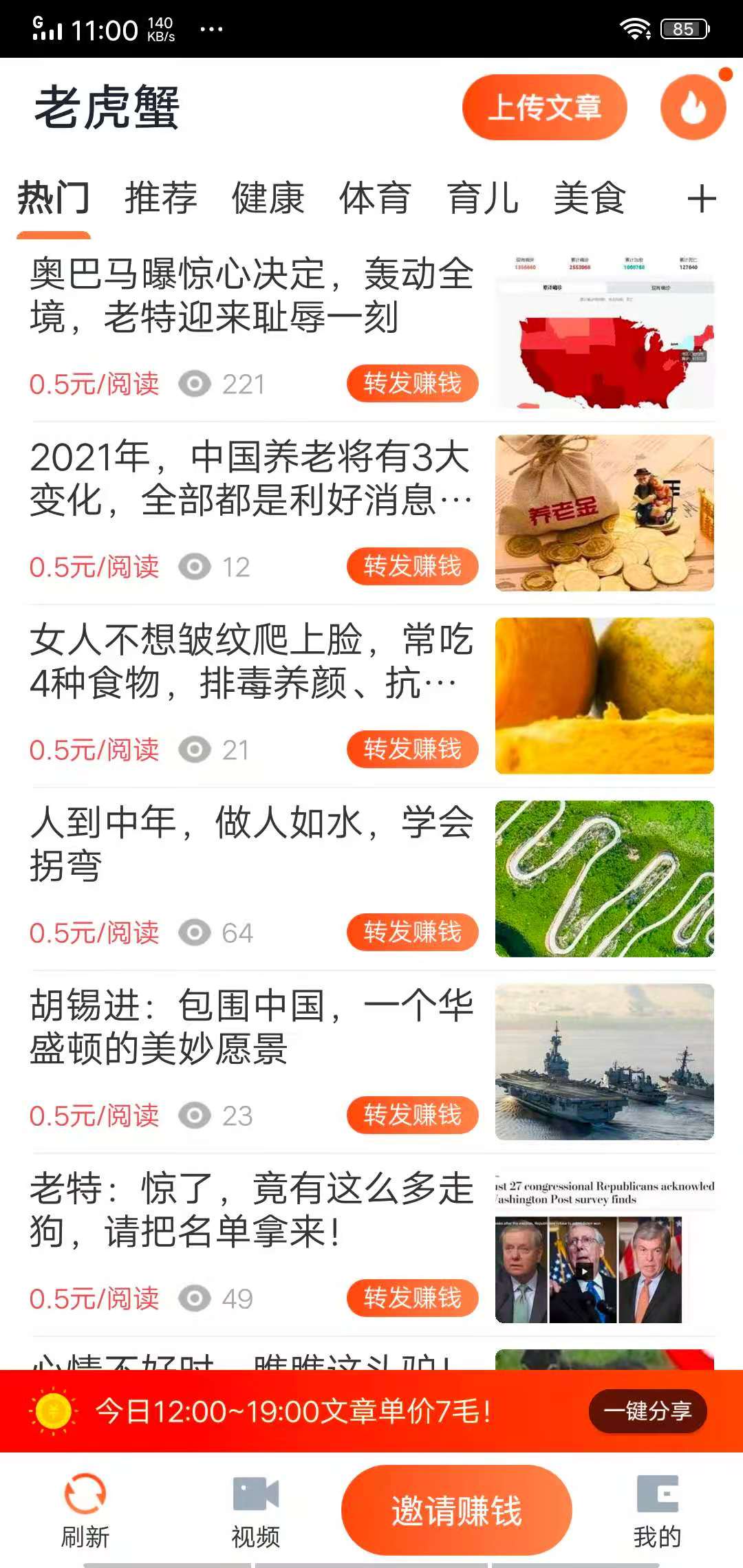This screenshot has height=1568, width=743.
Task: Tap 转发赚钱 on the 老特 article
Action: click(411, 1298)
